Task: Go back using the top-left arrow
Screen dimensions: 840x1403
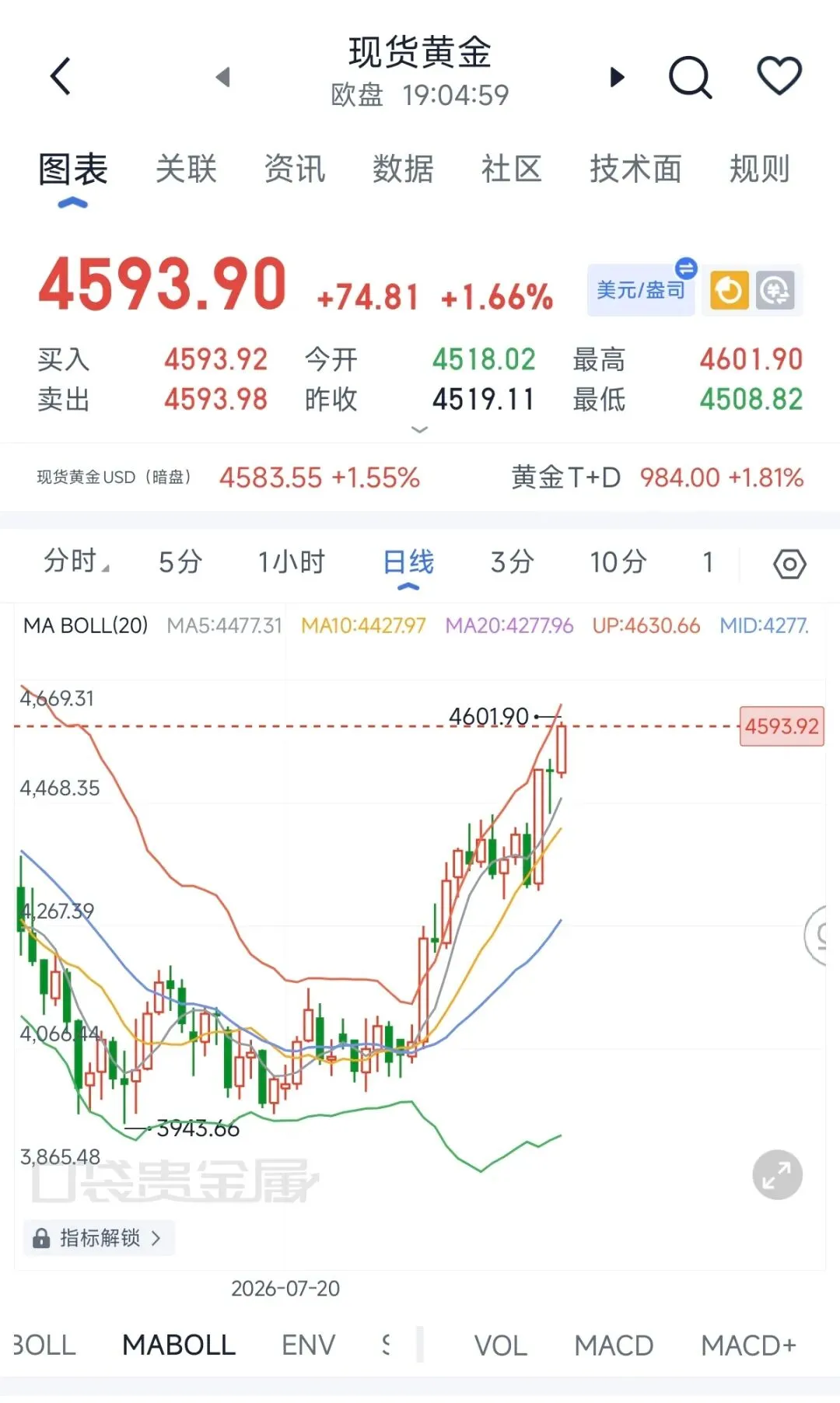Action: pos(61,76)
